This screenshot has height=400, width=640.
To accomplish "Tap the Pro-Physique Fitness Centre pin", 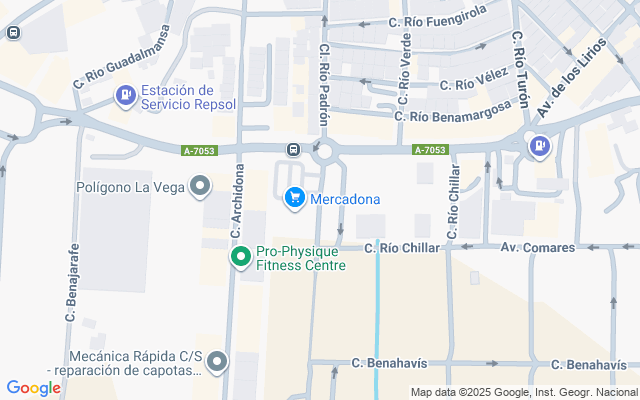I will point(240,258).
